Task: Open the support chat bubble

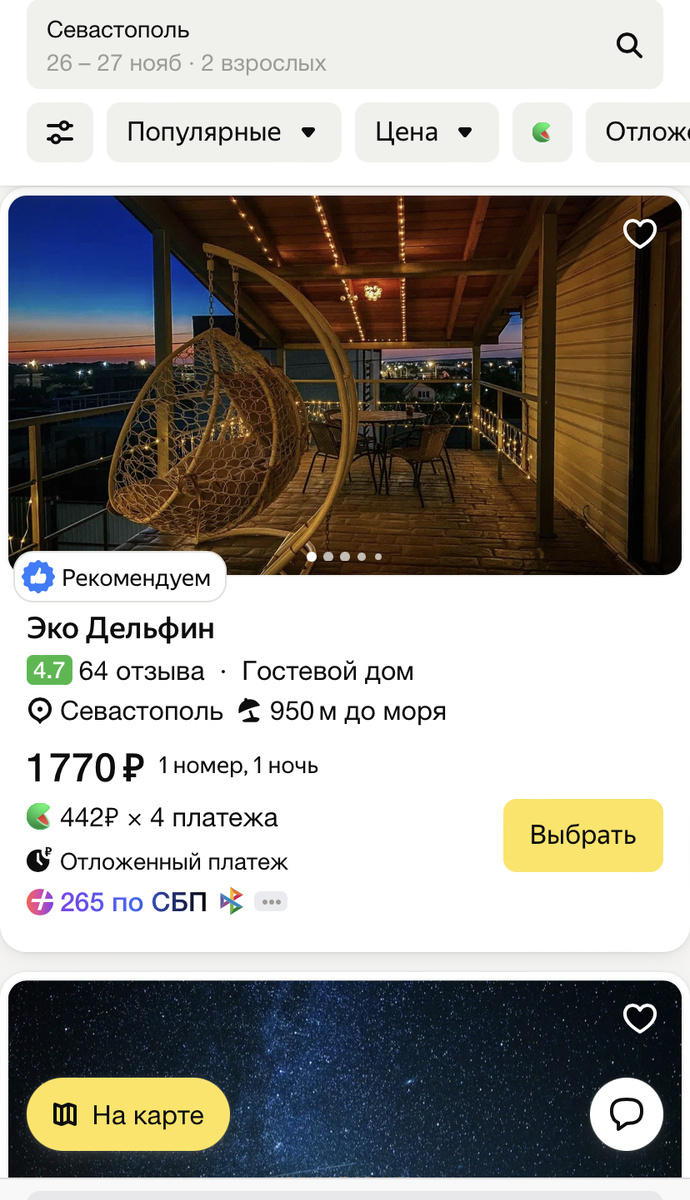Action: [x=626, y=1113]
